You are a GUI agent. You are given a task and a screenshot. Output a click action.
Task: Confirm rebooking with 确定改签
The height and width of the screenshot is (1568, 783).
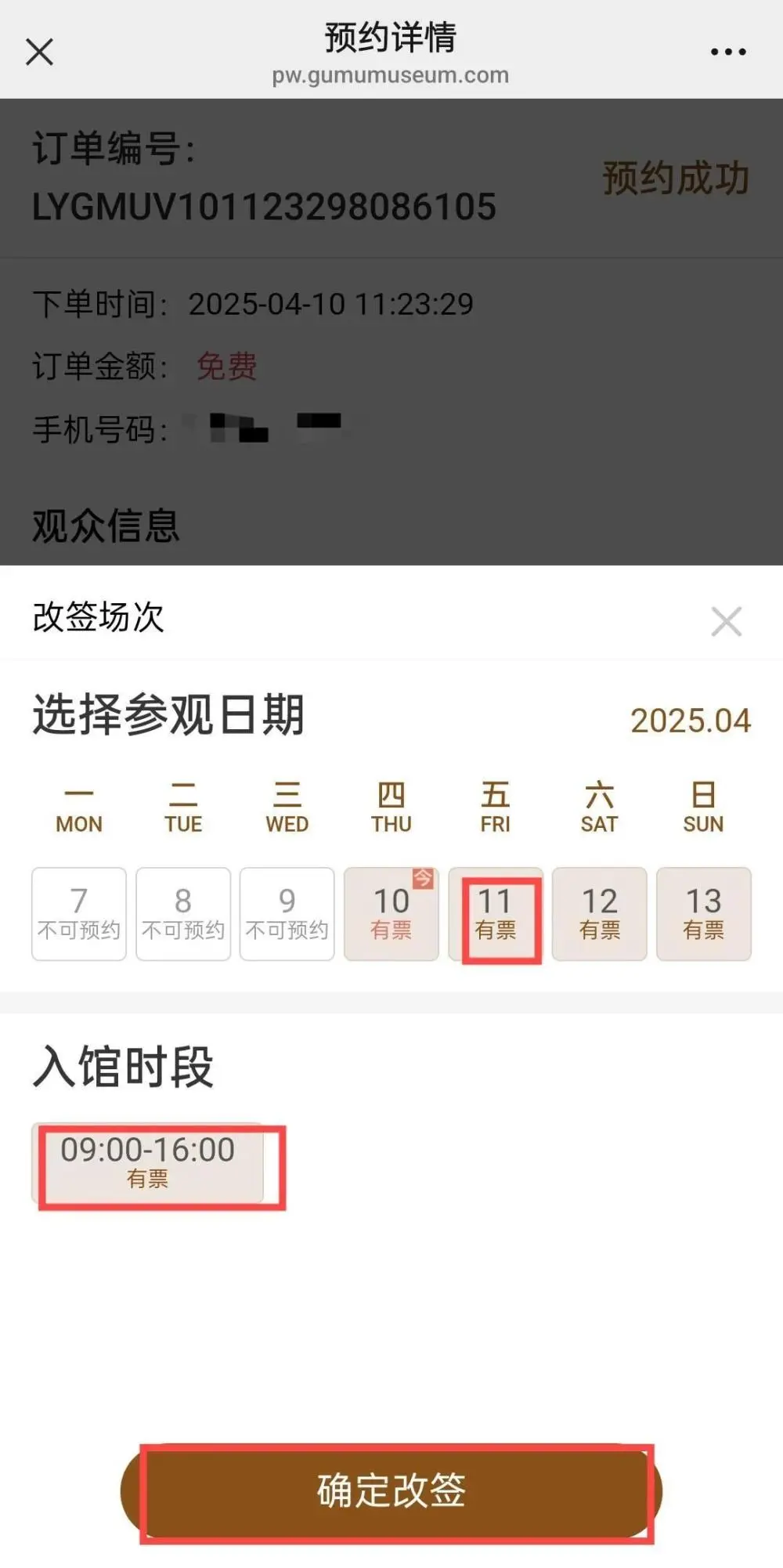[391, 1491]
